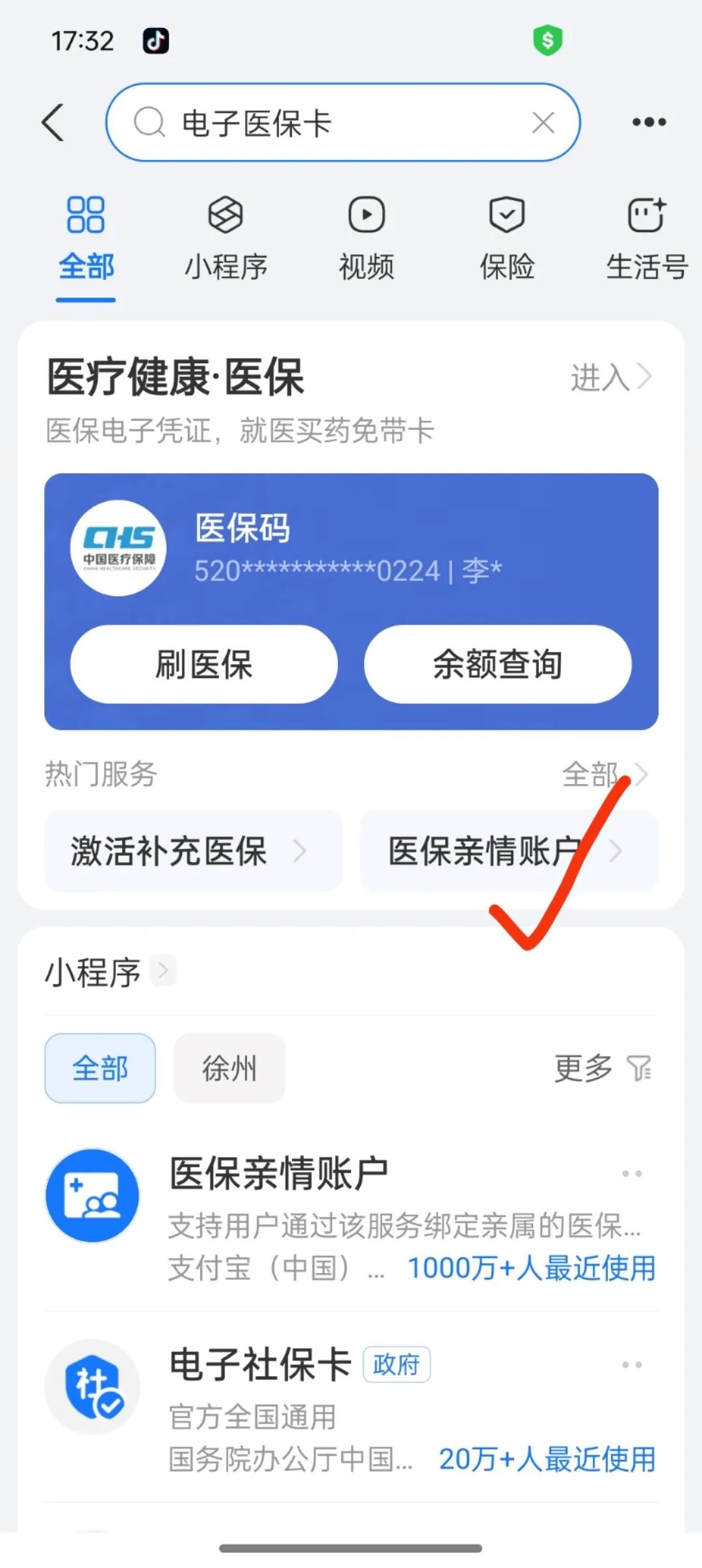Switch to the 生活号 tab
The height and width of the screenshot is (1568, 702).
[x=647, y=239]
